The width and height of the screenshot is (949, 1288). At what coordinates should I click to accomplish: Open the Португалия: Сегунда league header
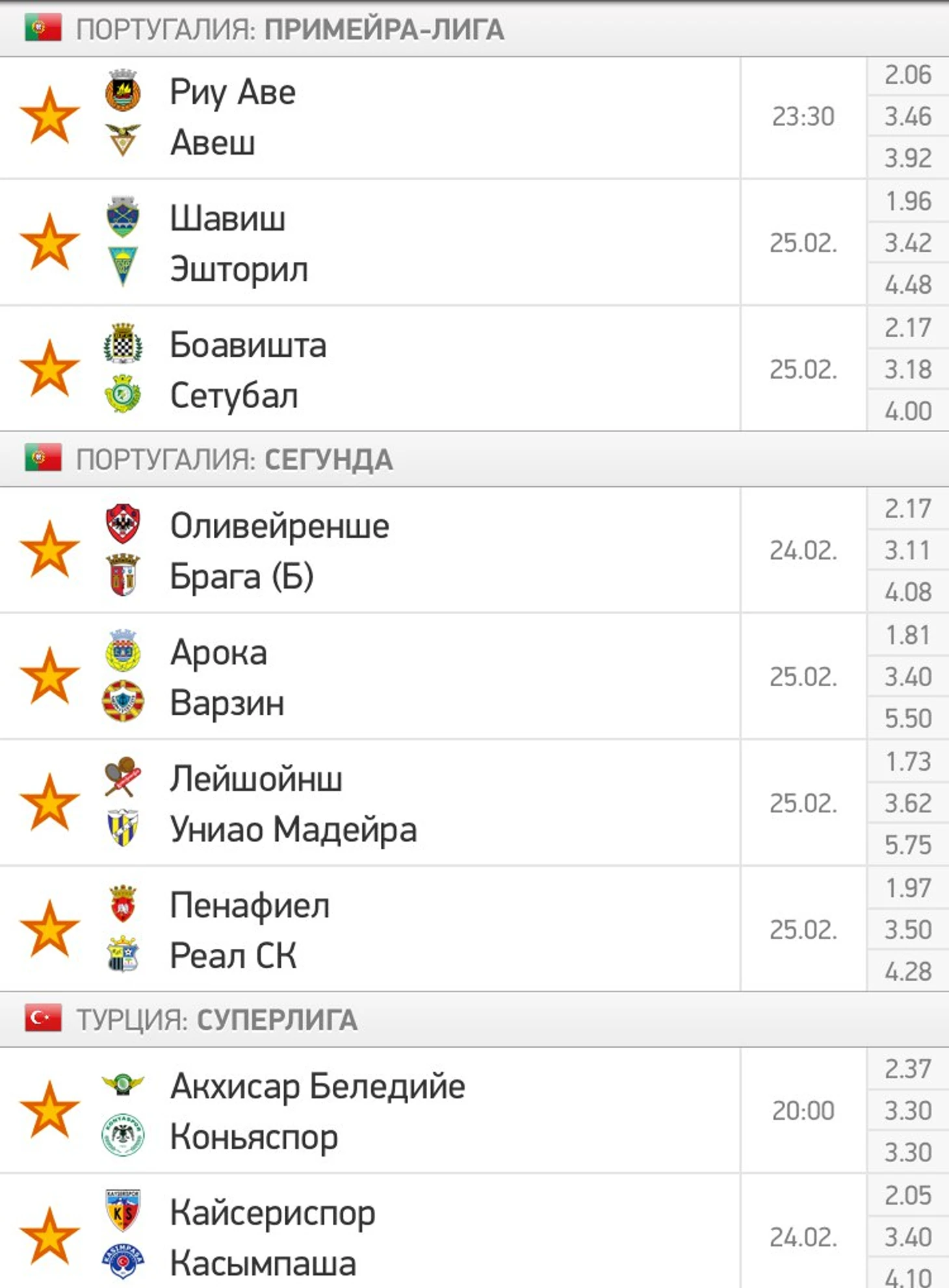(234, 459)
